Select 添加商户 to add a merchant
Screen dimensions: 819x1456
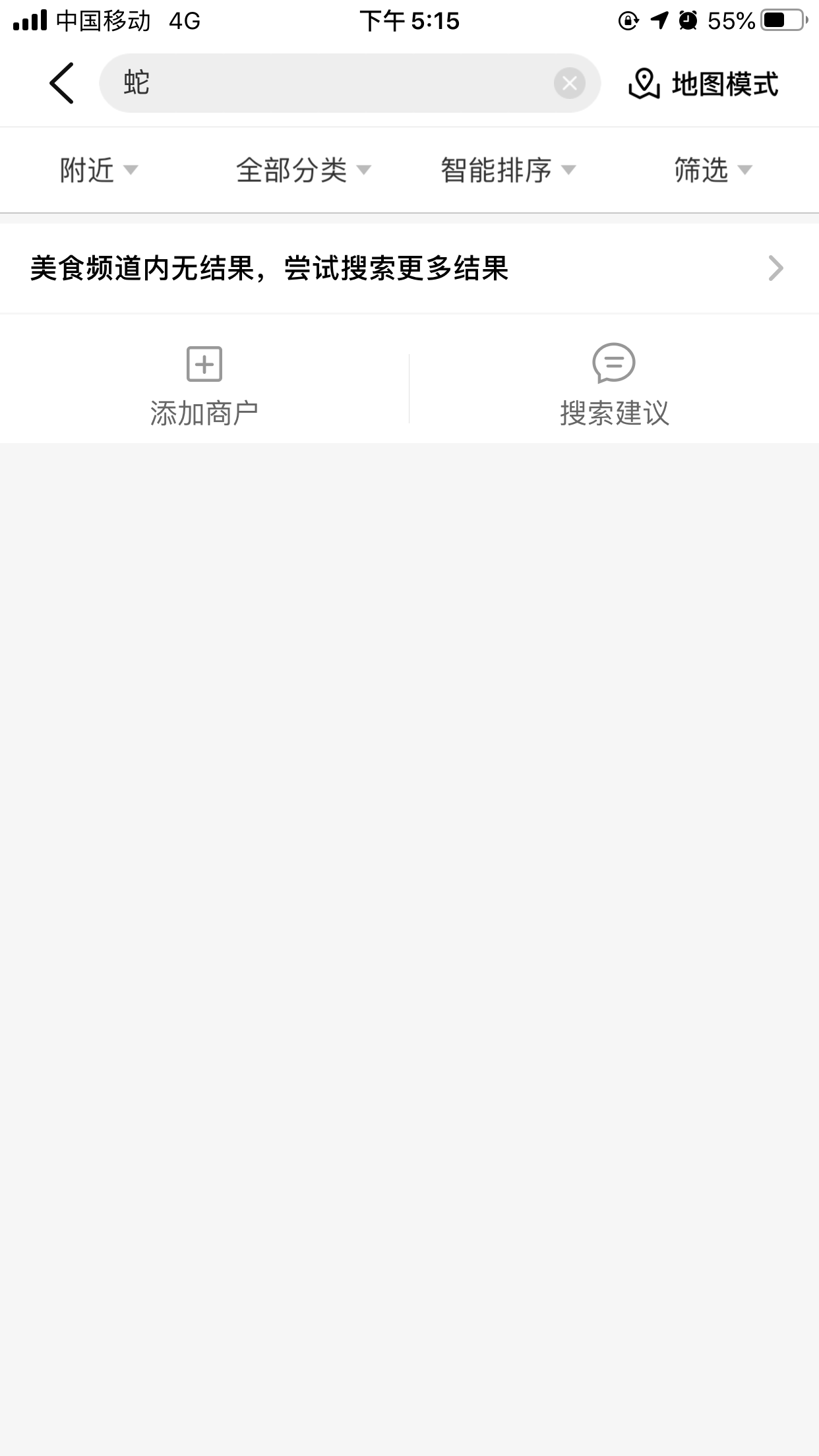click(204, 385)
